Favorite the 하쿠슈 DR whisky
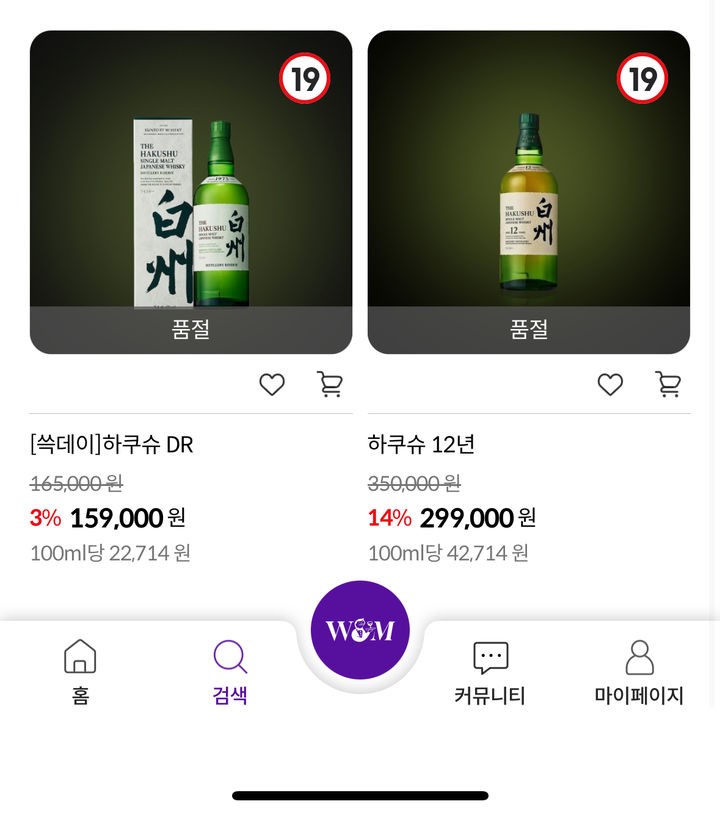Screen dimensions: 720x815 point(271,384)
